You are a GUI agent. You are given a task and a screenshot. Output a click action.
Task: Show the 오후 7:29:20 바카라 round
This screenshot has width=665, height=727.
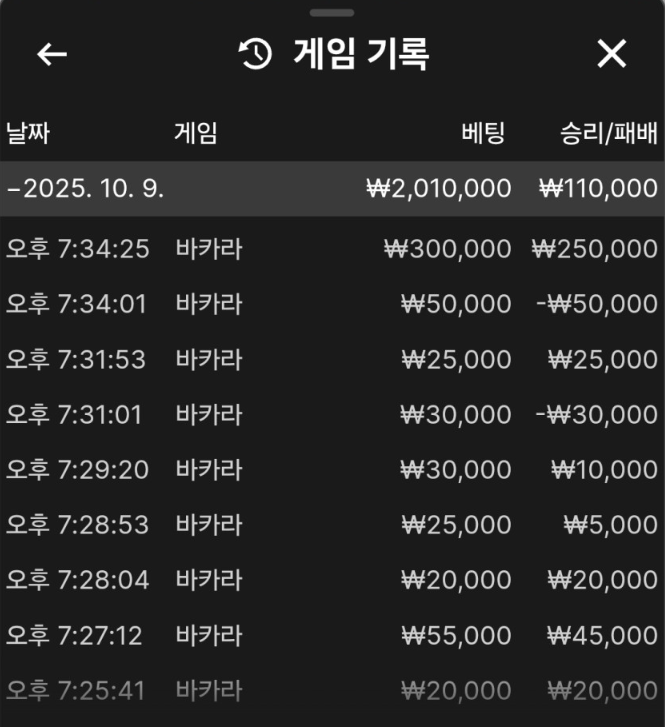pos(332,468)
